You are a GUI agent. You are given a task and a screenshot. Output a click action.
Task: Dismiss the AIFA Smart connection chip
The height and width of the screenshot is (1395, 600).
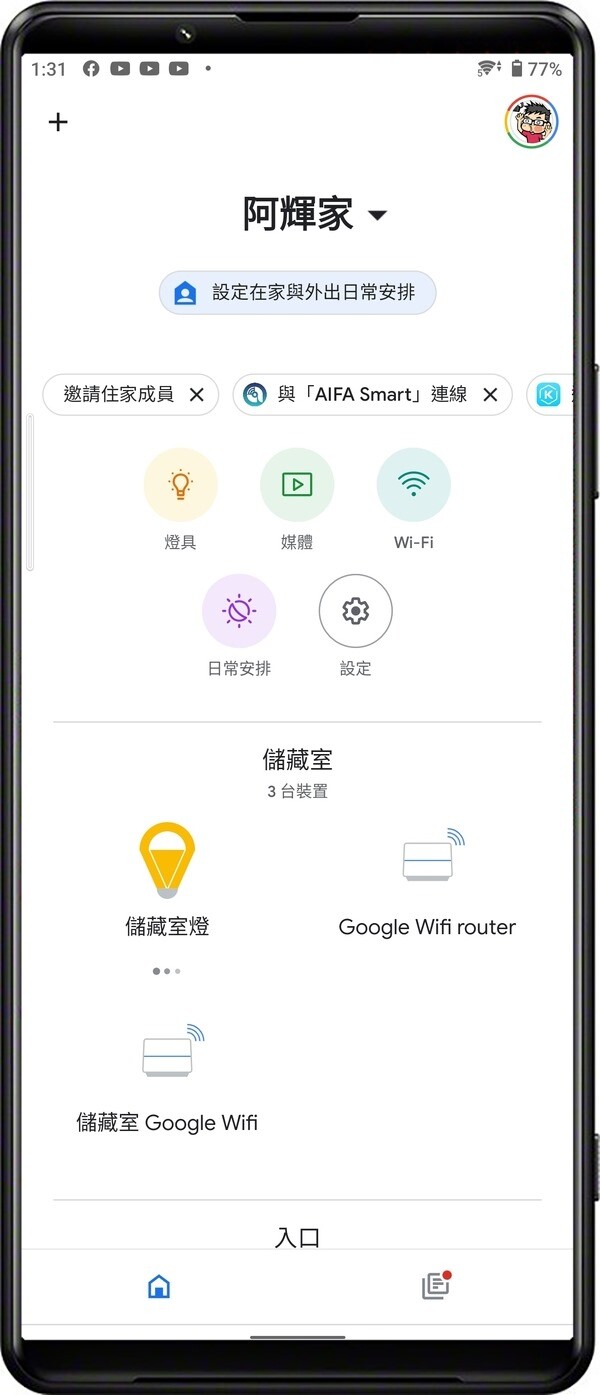pyautogui.click(x=490, y=395)
